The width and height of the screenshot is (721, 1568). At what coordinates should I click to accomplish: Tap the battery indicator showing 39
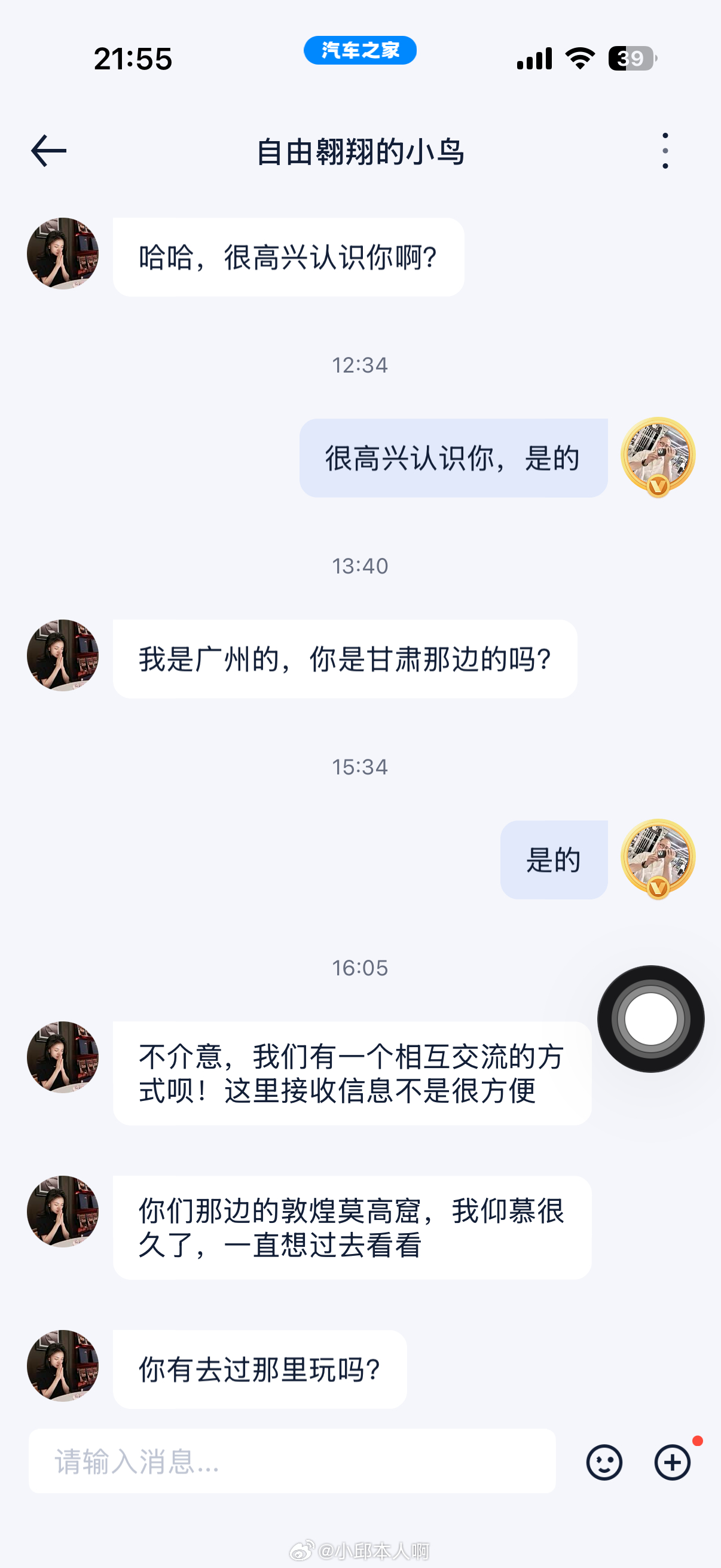click(x=631, y=57)
